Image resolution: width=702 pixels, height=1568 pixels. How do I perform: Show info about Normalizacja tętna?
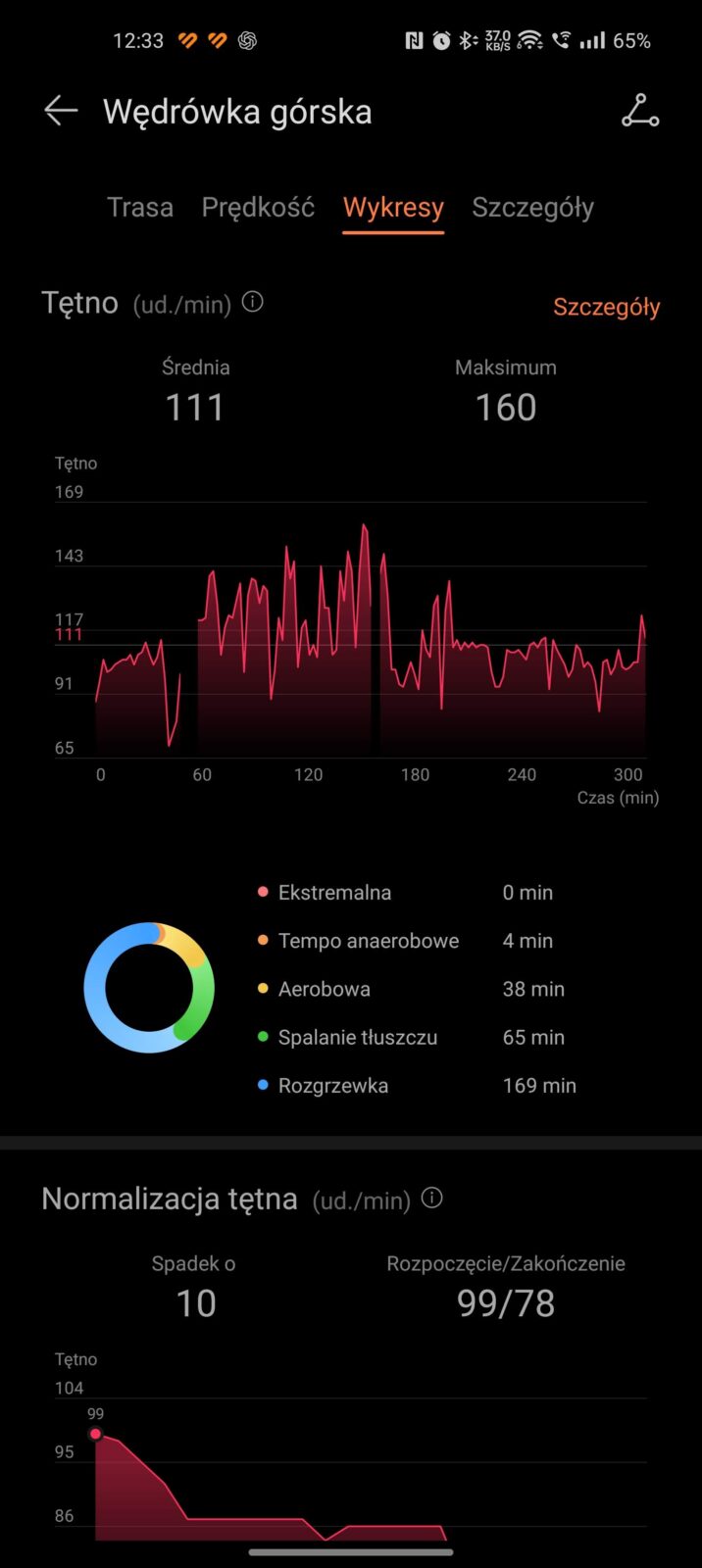tap(431, 1198)
